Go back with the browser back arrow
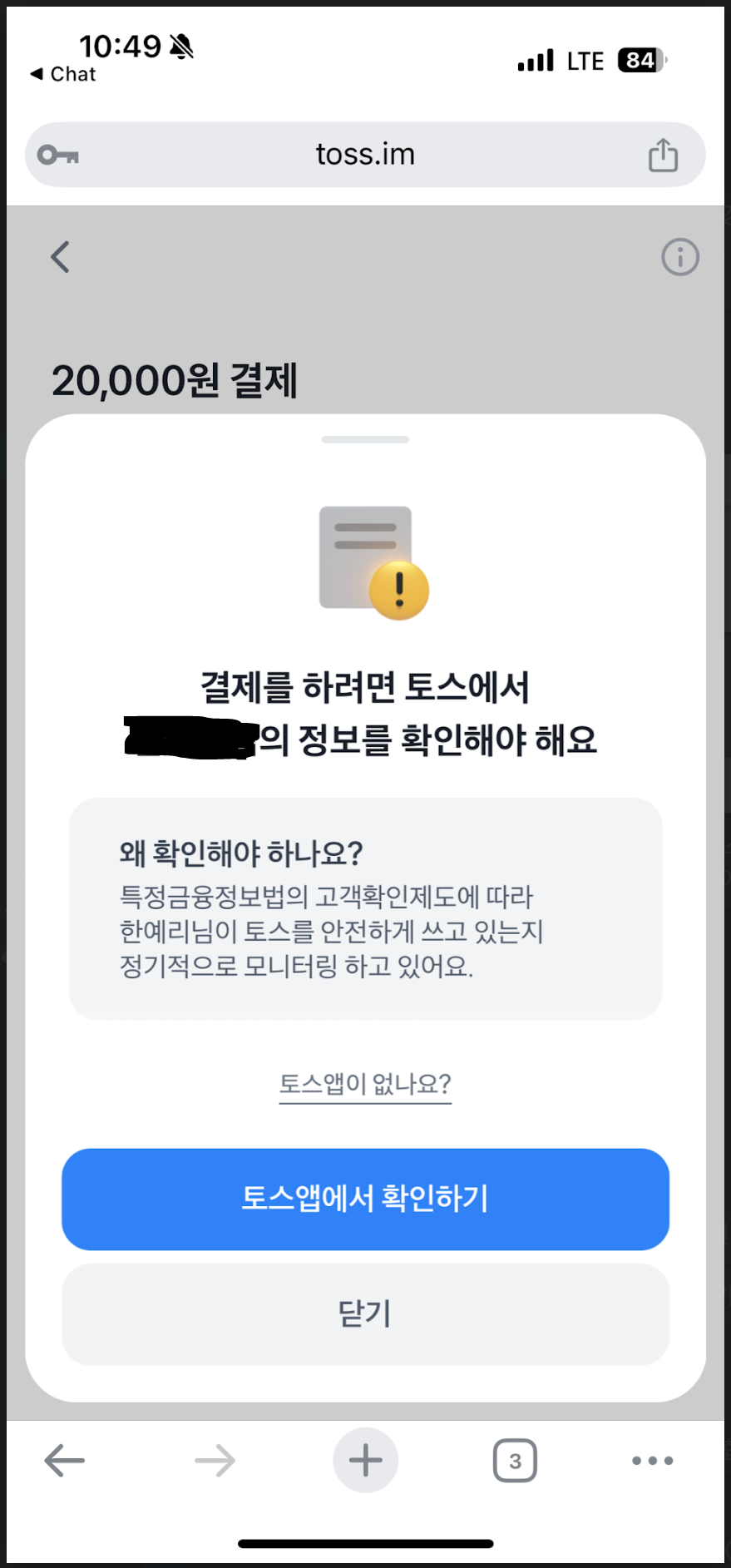This screenshot has width=731, height=1568. point(65,1460)
